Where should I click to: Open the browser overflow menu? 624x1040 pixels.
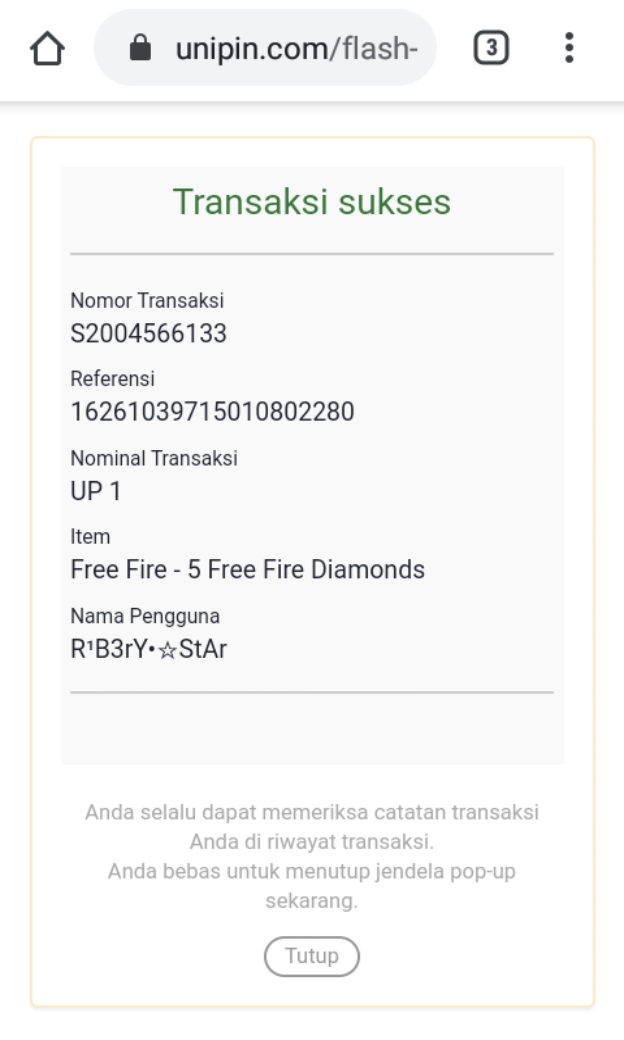[569, 48]
